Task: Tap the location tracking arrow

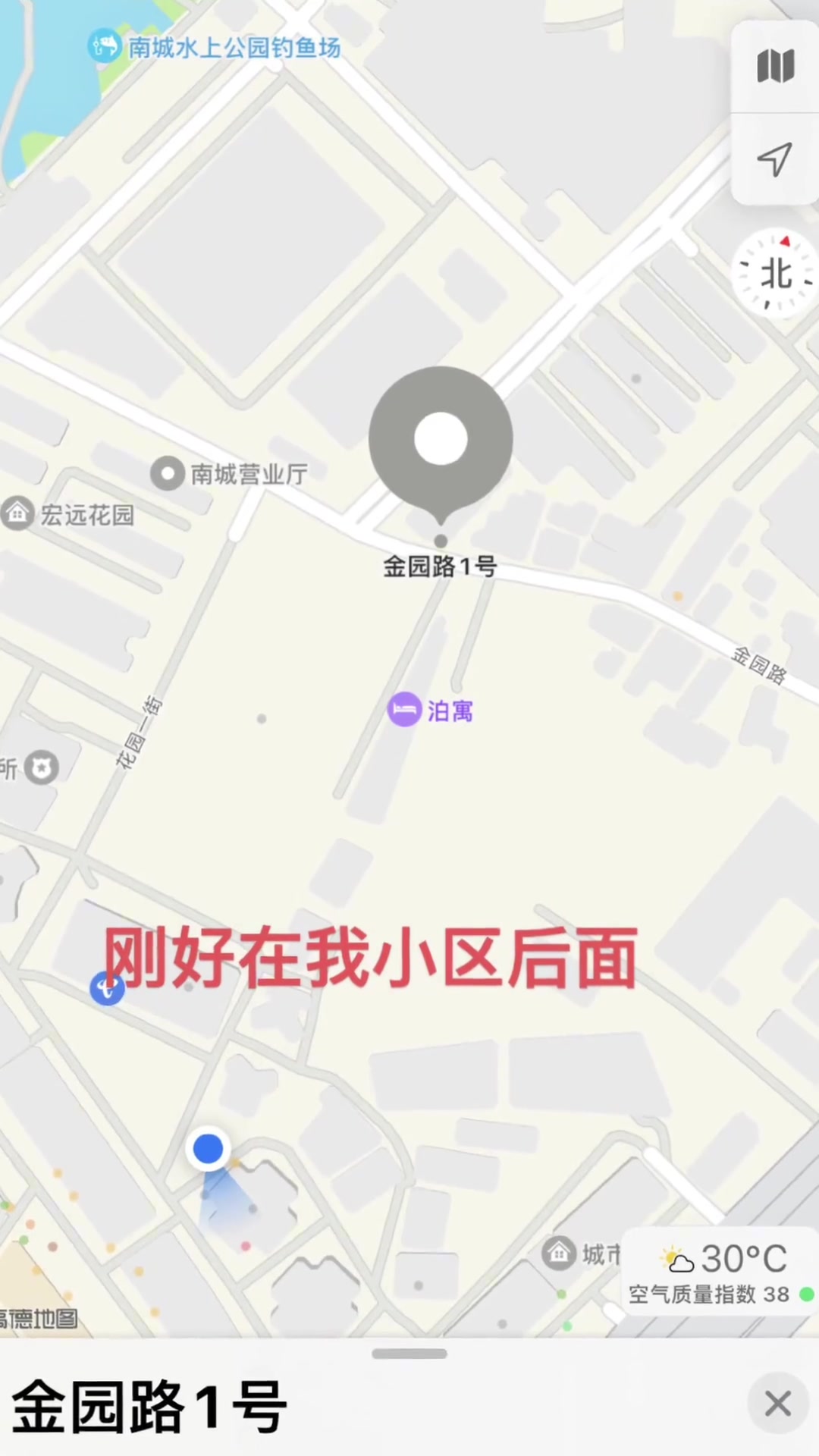Action: [x=775, y=159]
